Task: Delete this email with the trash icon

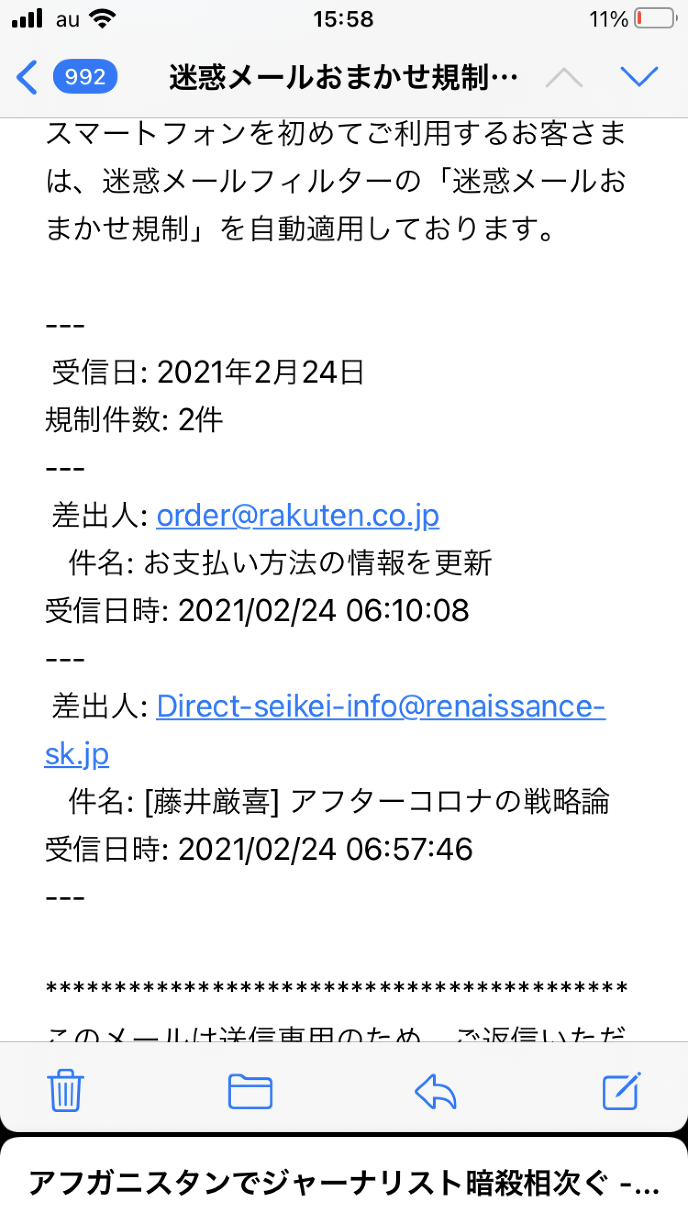Action: (67, 1090)
